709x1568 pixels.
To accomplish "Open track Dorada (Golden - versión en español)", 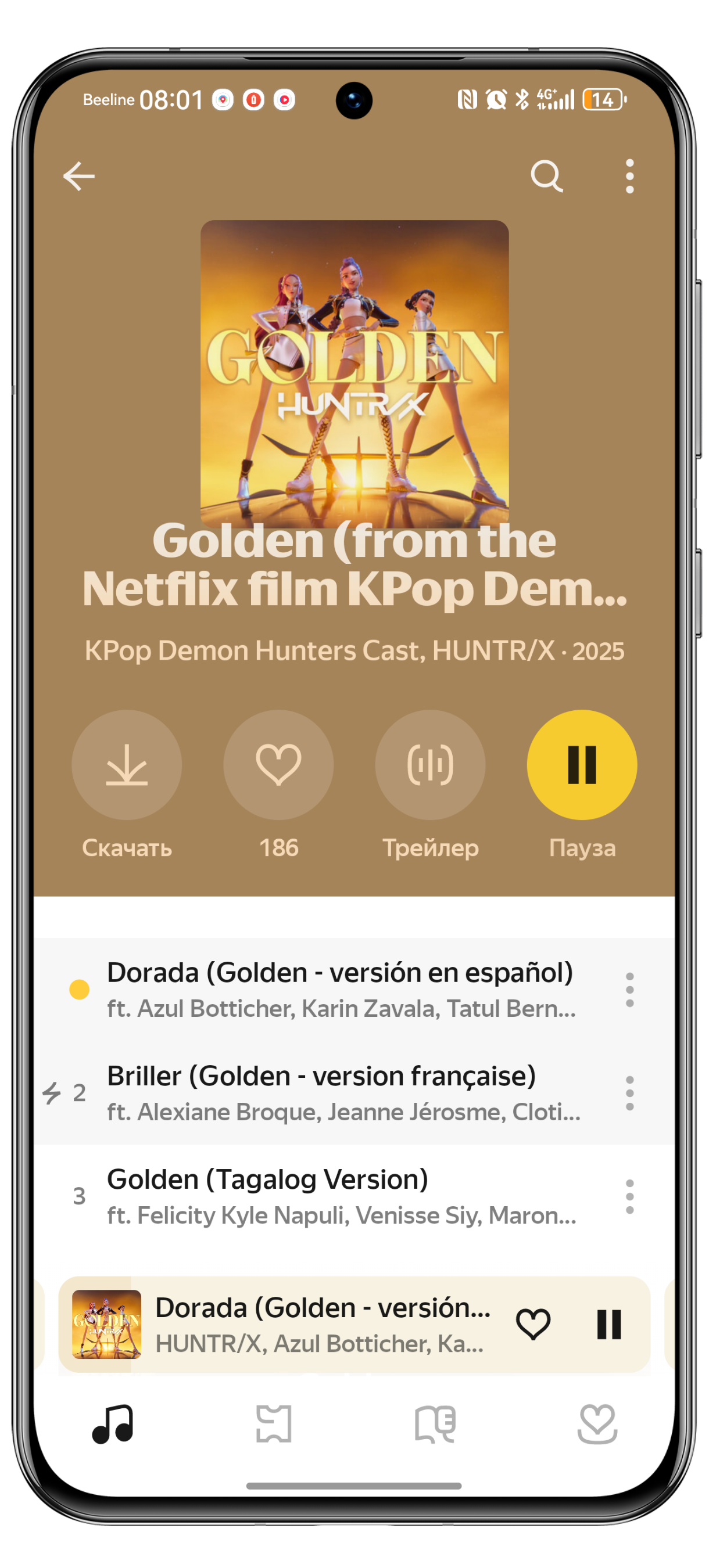I will [340, 989].
